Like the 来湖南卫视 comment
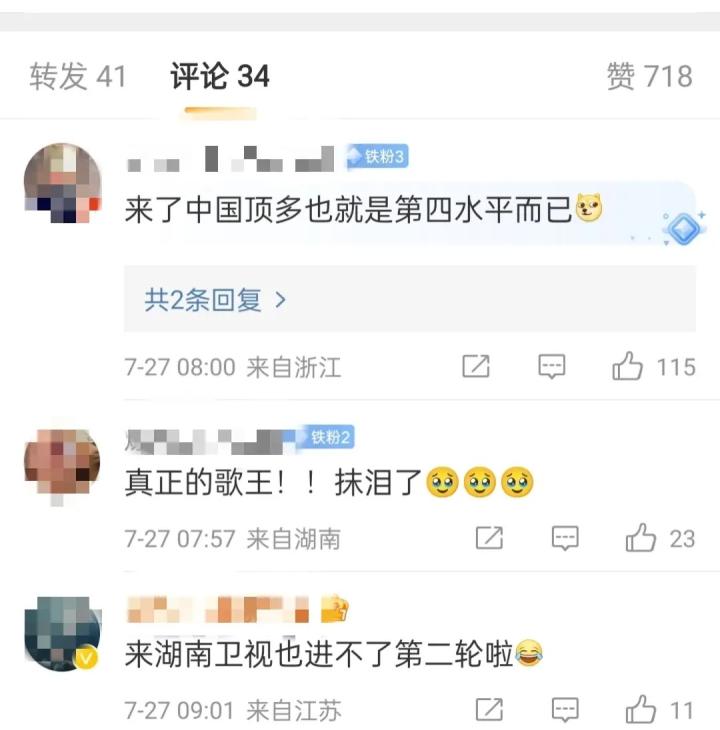The height and width of the screenshot is (730, 720). point(641,711)
